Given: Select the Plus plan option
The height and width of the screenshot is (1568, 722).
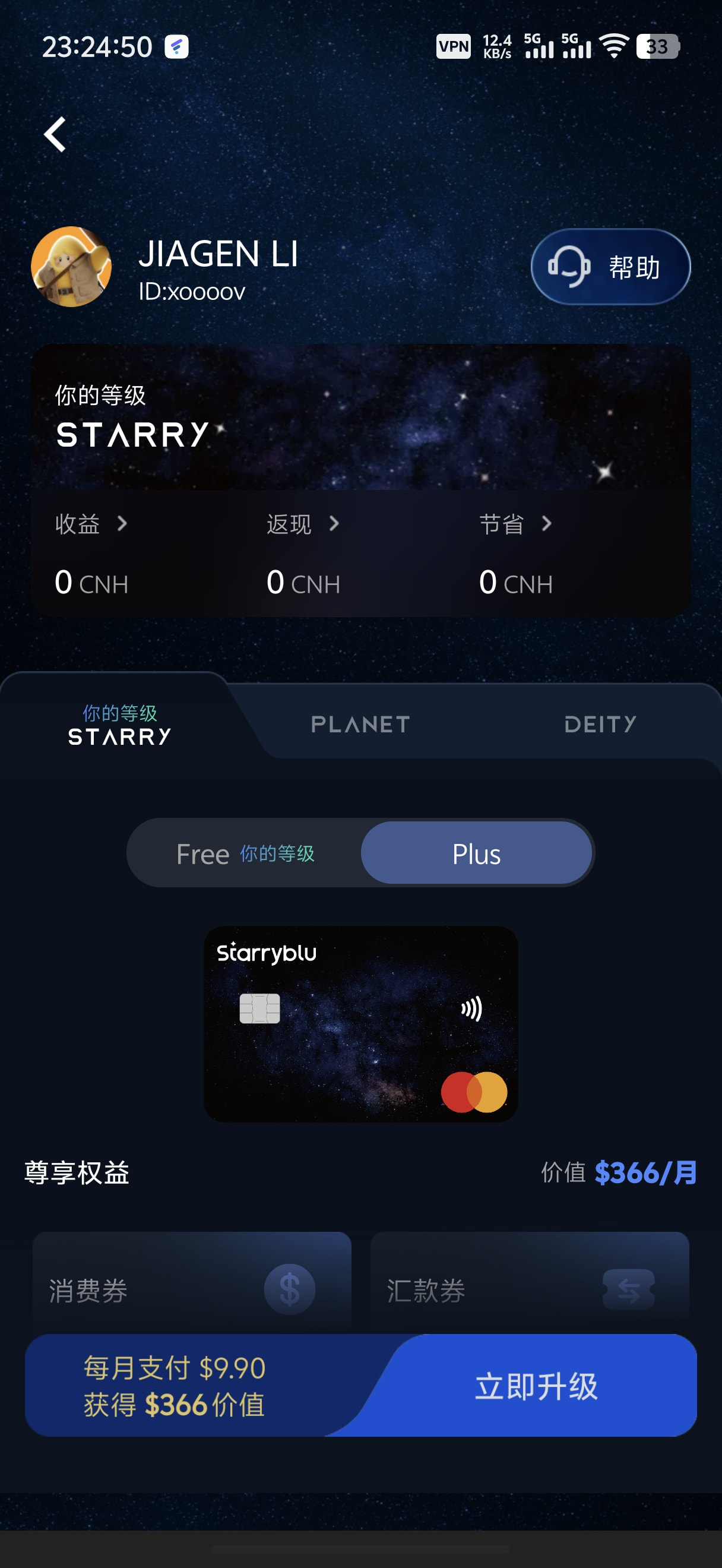Looking at the screenshot, I should [x=476, y=853].
